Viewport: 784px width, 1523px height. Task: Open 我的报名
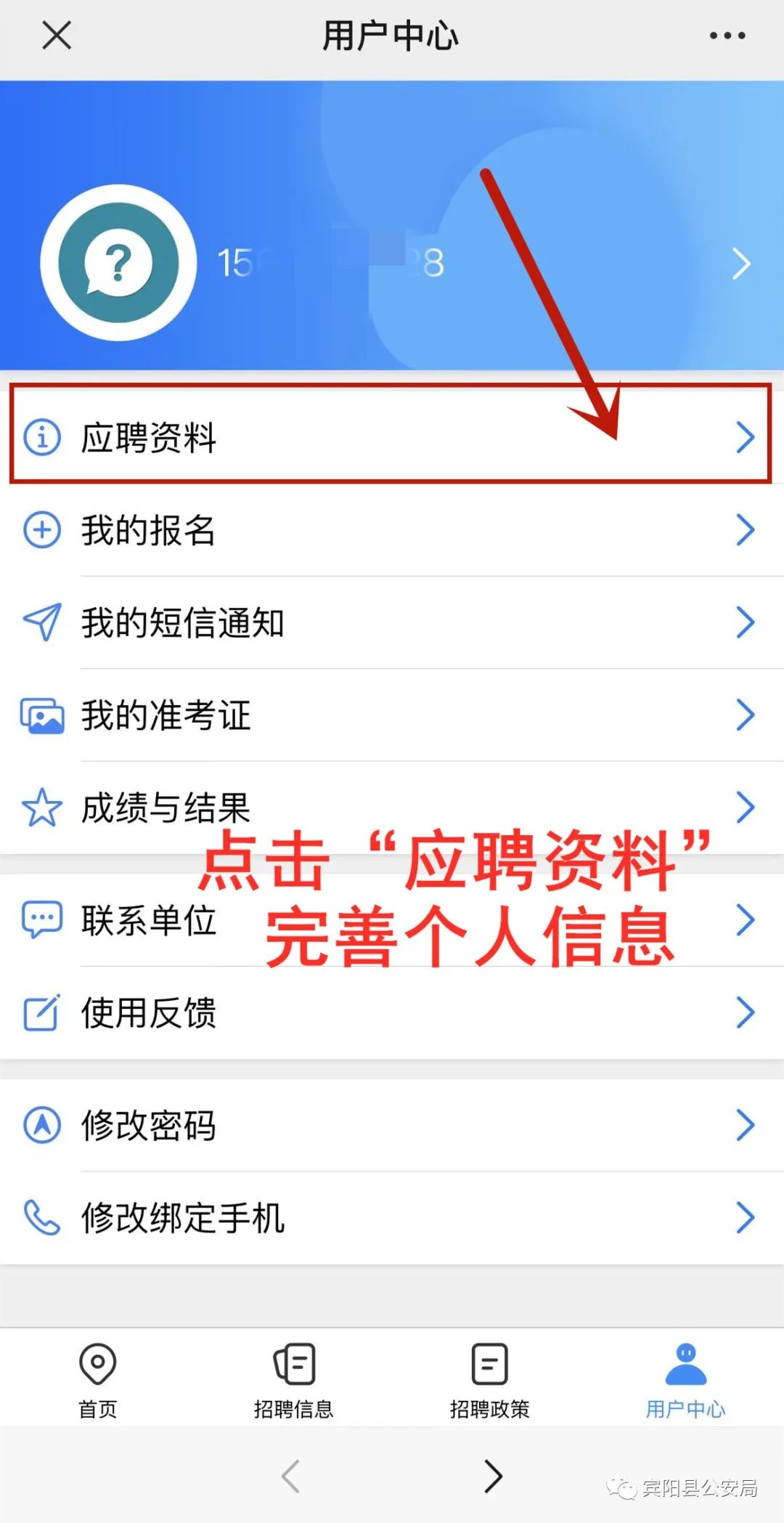pos(392,530)
